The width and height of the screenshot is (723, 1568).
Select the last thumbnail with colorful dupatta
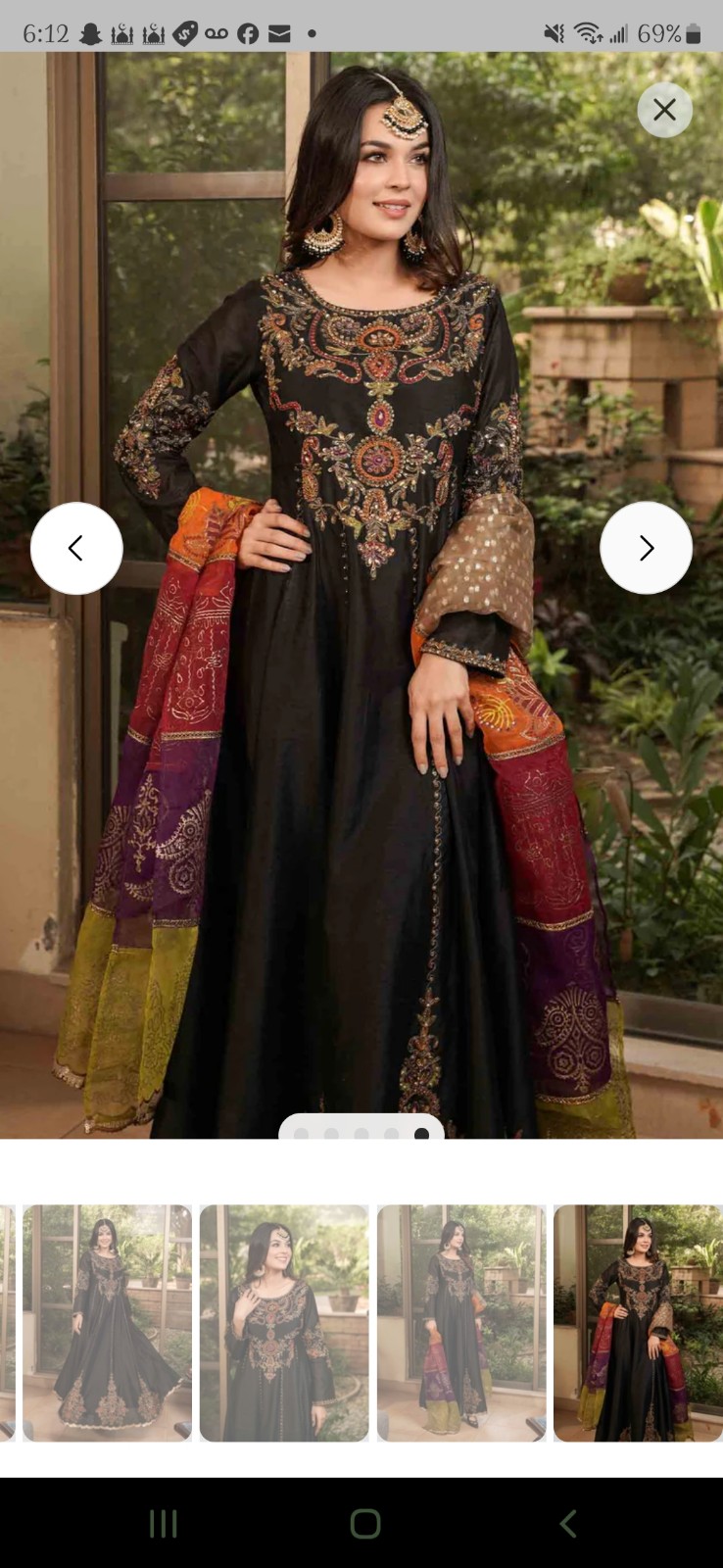click(x=638, y=1323)
